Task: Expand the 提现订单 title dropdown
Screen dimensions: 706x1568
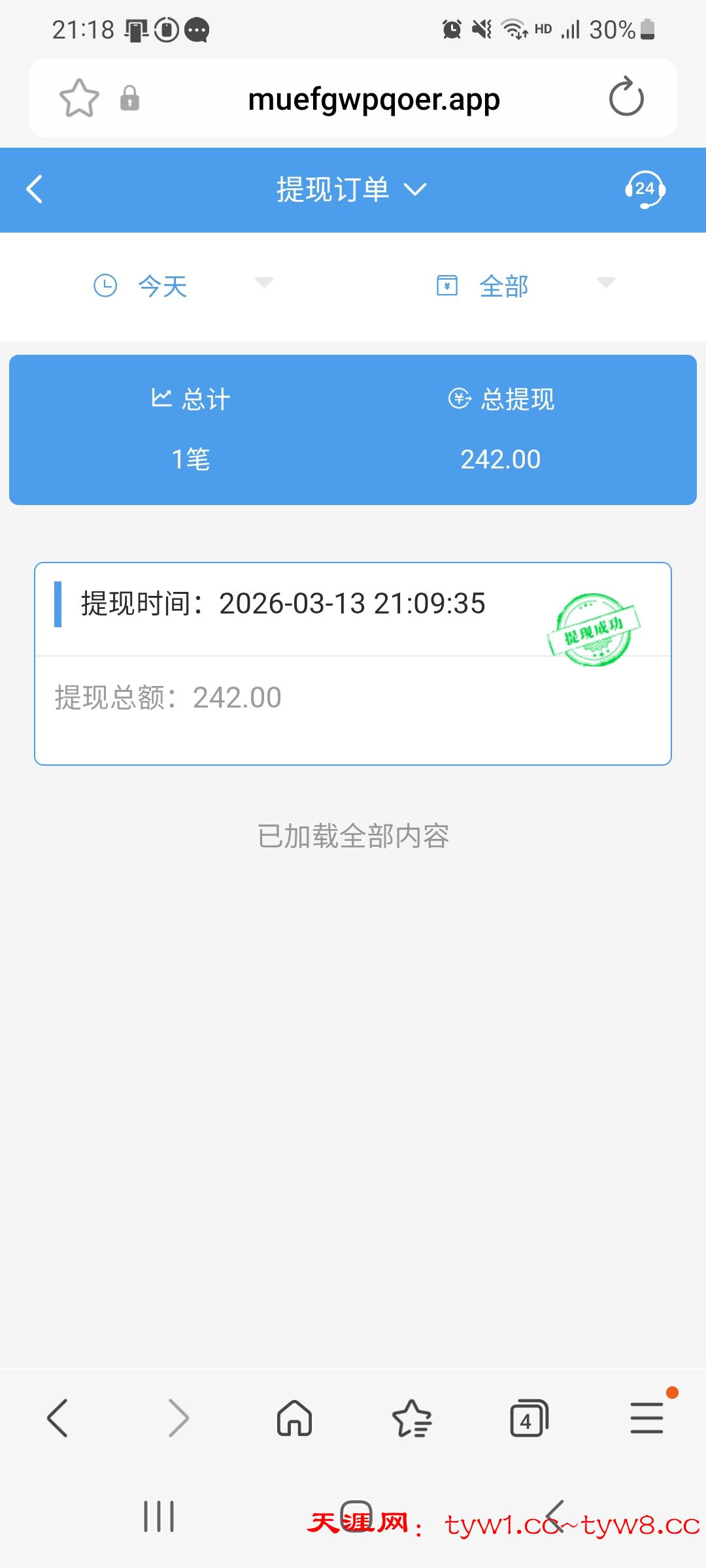Action: (x=413, y=191)
